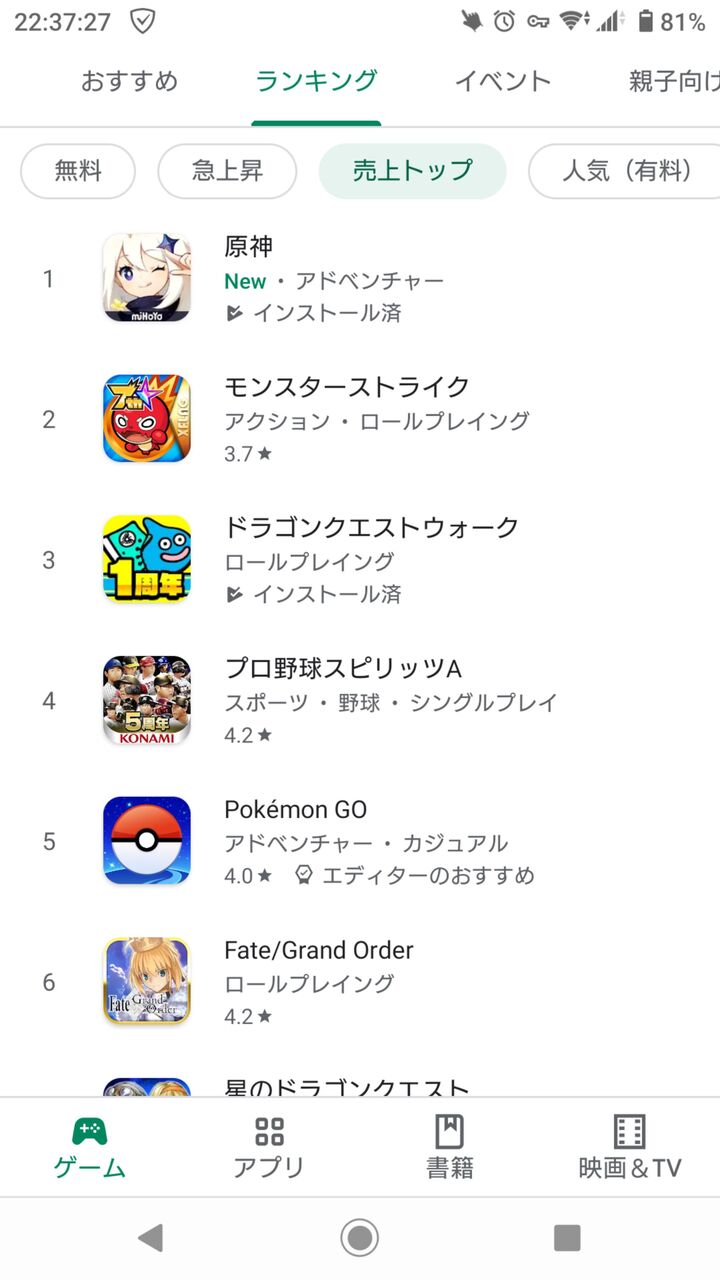Go to the 書籍 section
Image resolution: width=720 pixels, height=1280 pixels.
click(x=450, y=1147)
